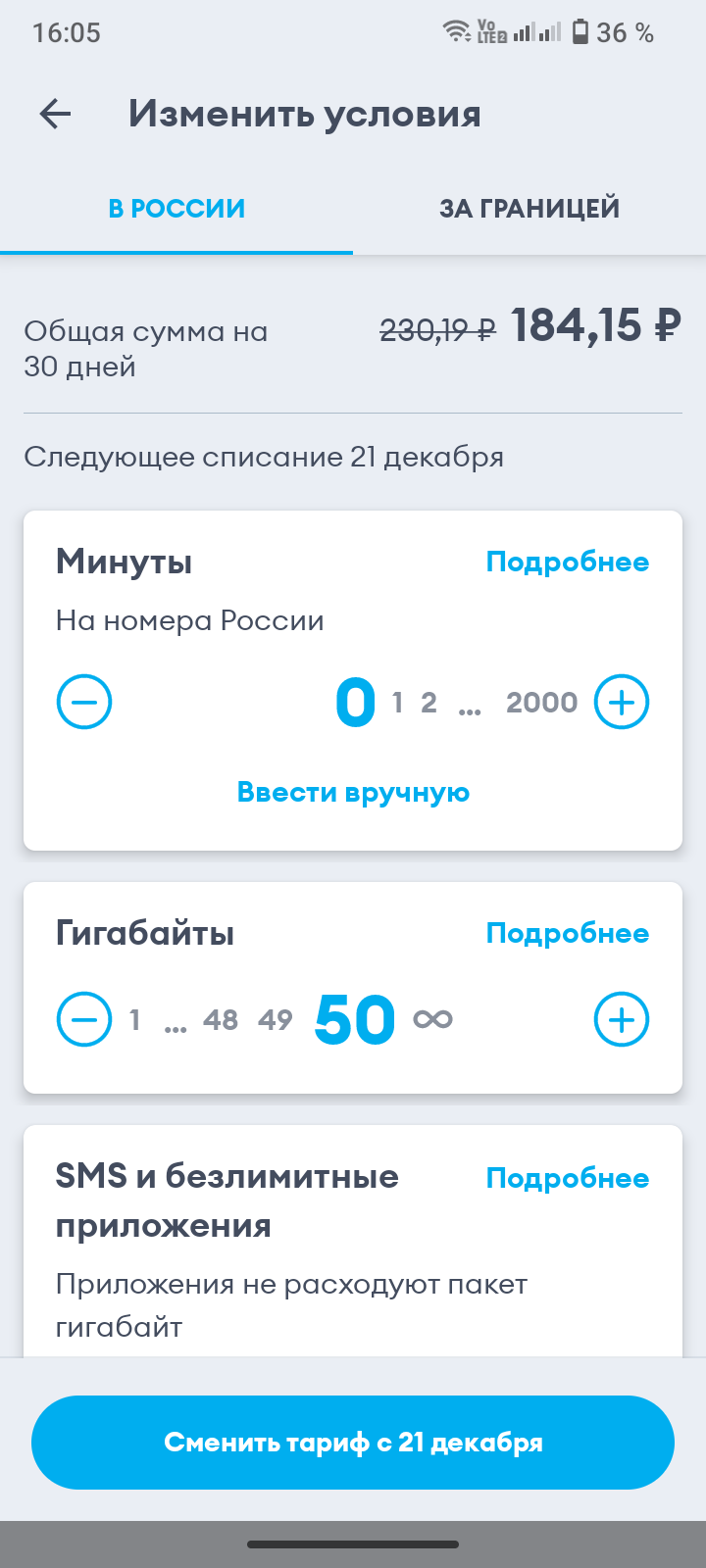Image resolution: width=706 pixels, height=1568 pixels.
Task: Increase gigabytes with the plus button
Action: tap(622, 1019)
